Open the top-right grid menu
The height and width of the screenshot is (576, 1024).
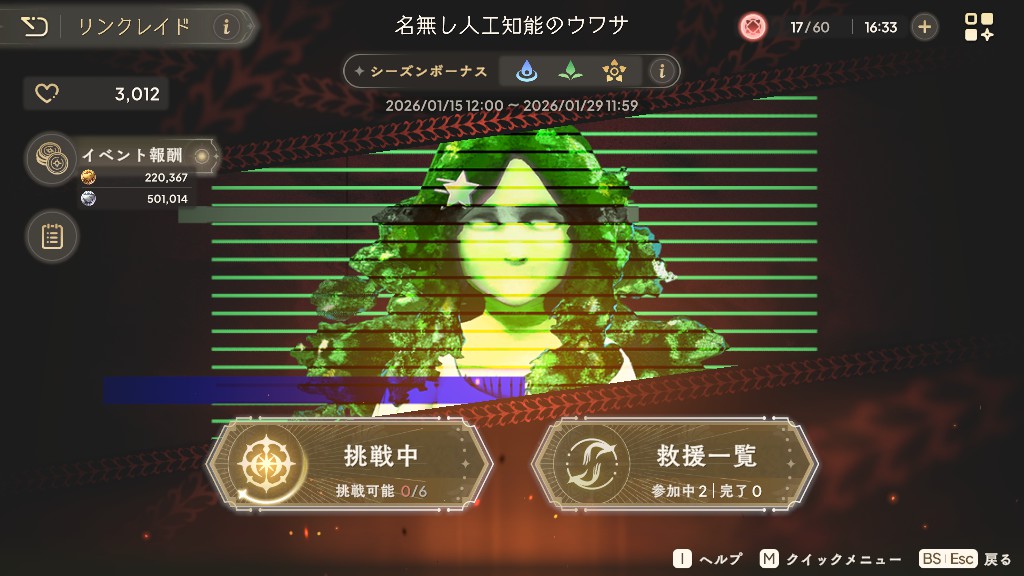[x=978, y=27]
